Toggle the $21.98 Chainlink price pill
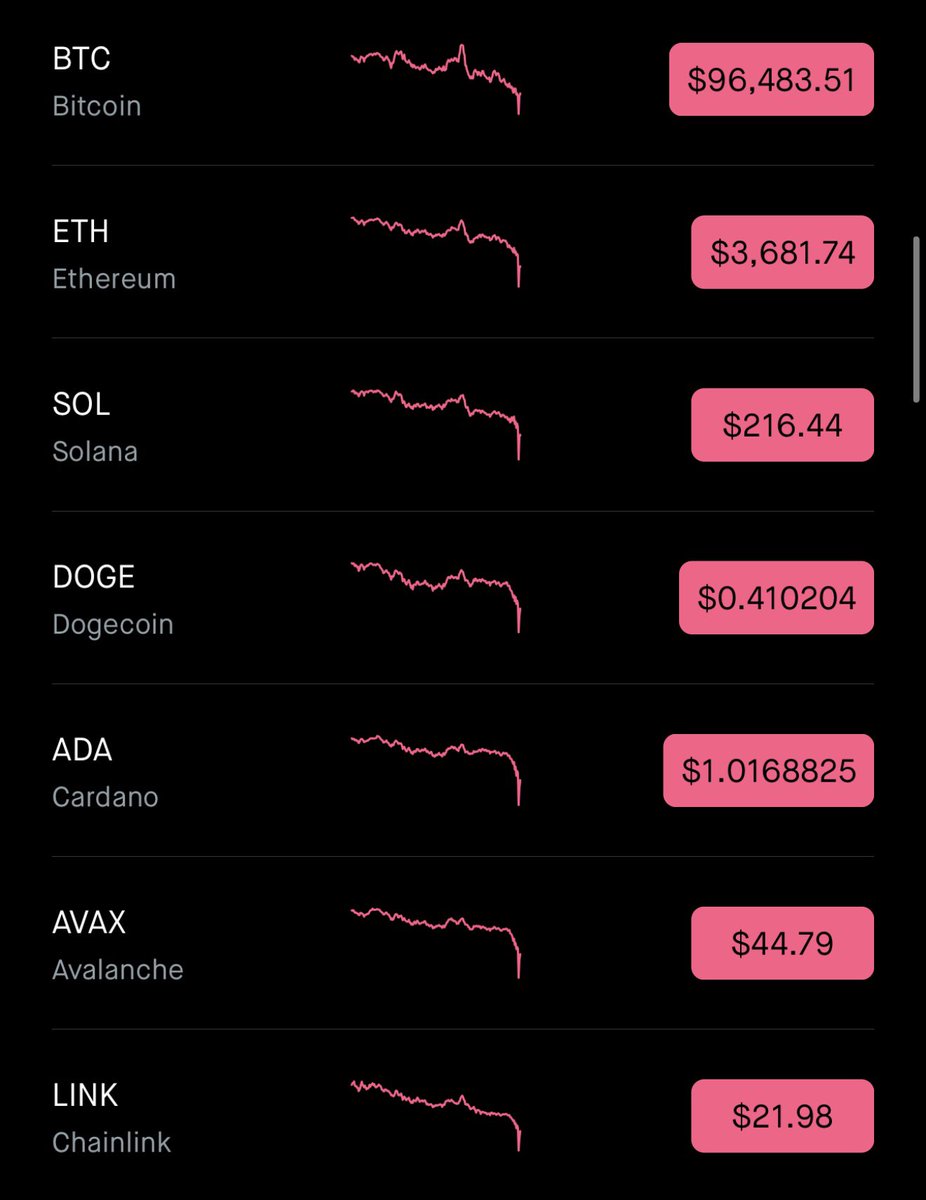 (782, 1116)
